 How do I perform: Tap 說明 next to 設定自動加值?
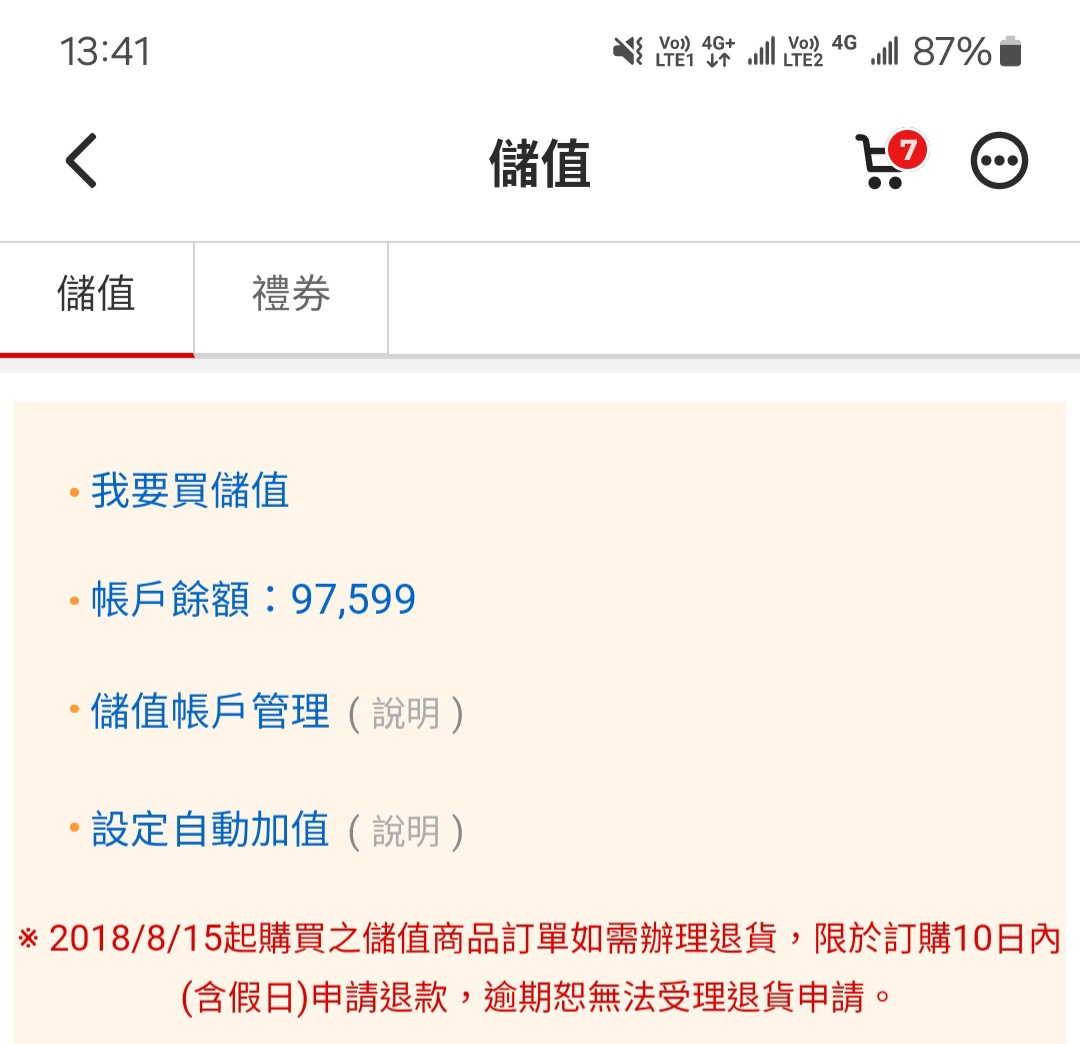(405, 832)
